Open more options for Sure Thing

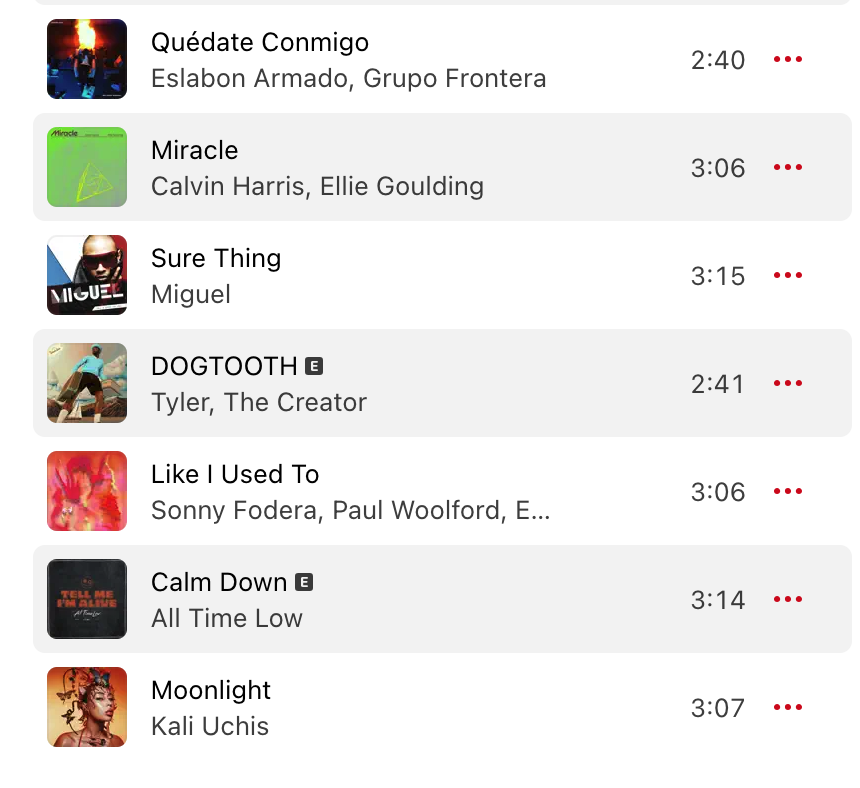[x=788, y=276]
